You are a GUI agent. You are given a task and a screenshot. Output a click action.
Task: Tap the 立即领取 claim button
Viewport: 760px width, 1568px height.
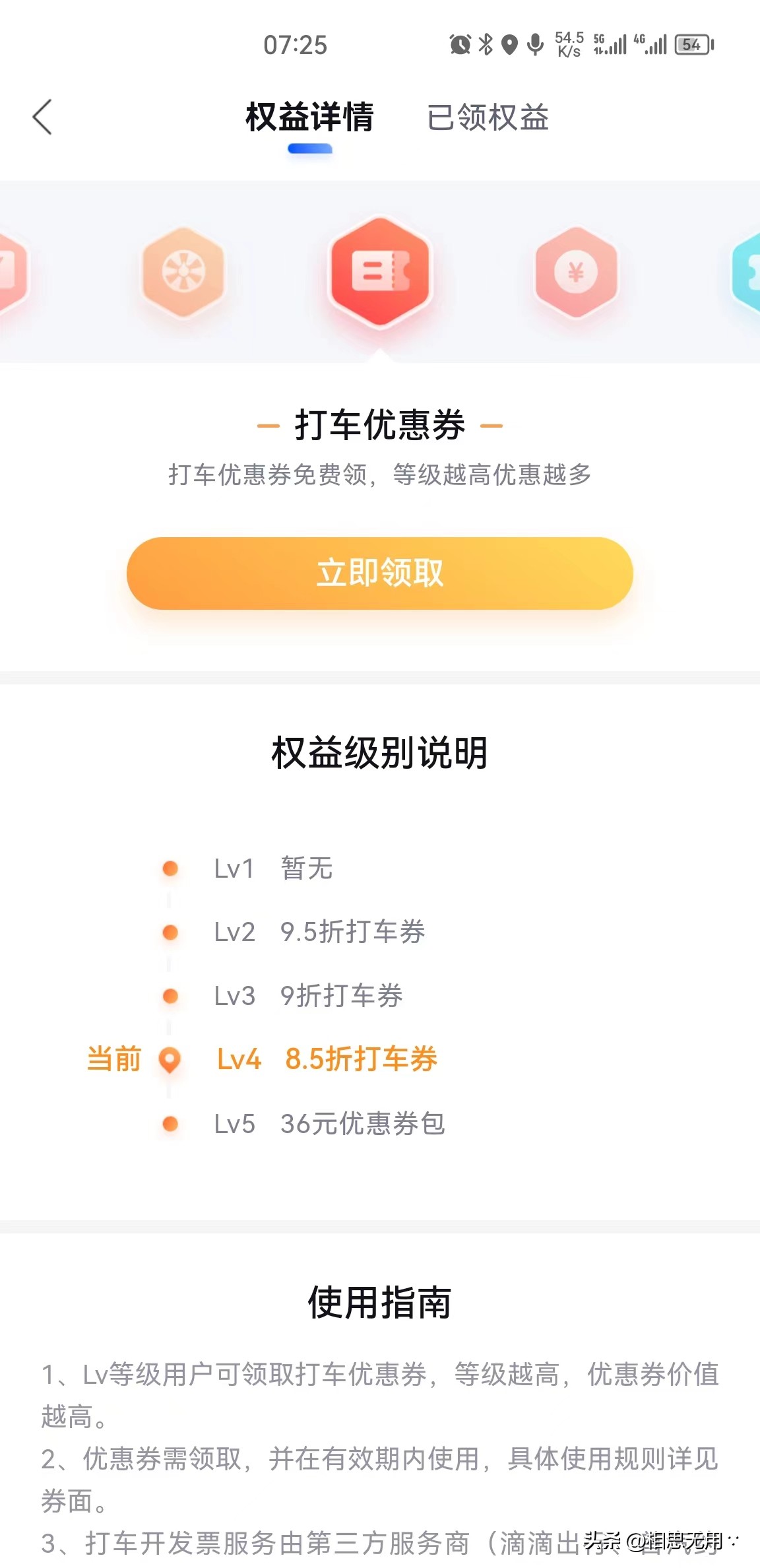pyautogui.click(x=380, y=573)
